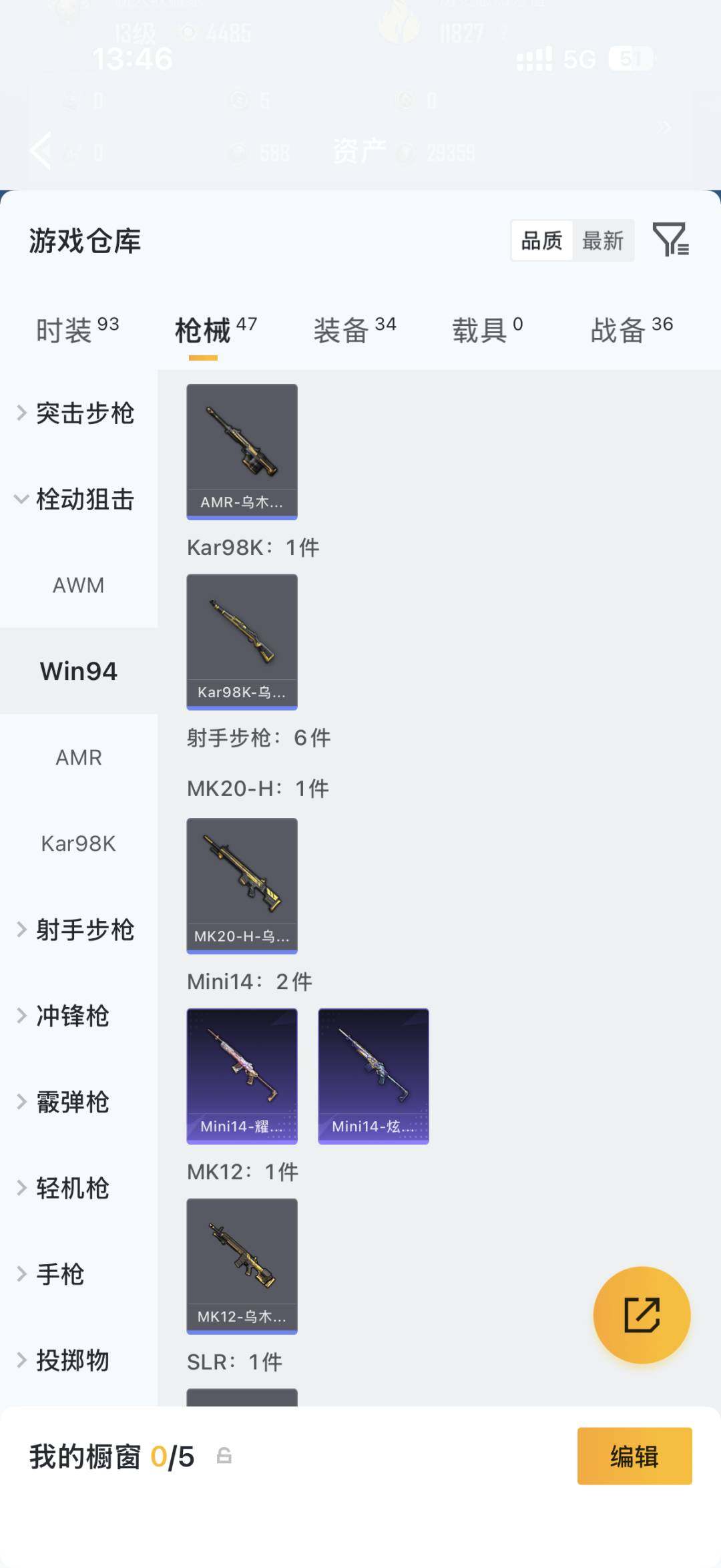Switch sorting to 最新
This screenshot has width=721, height=1568.
603,242
